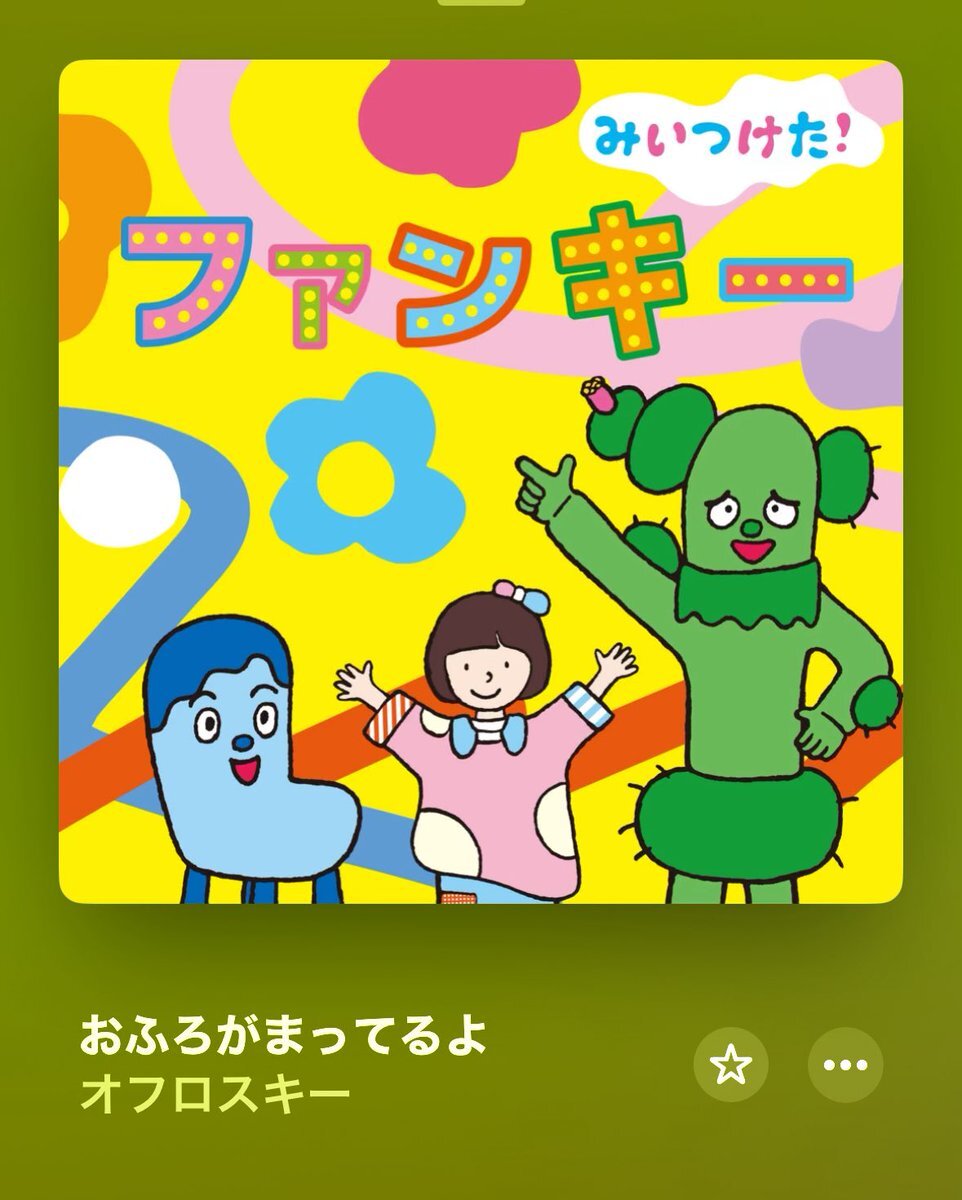Viewport: 962px width, 1200px height.
Task: Favorite the song with the star icon
Action: (x=731, y=1065)
